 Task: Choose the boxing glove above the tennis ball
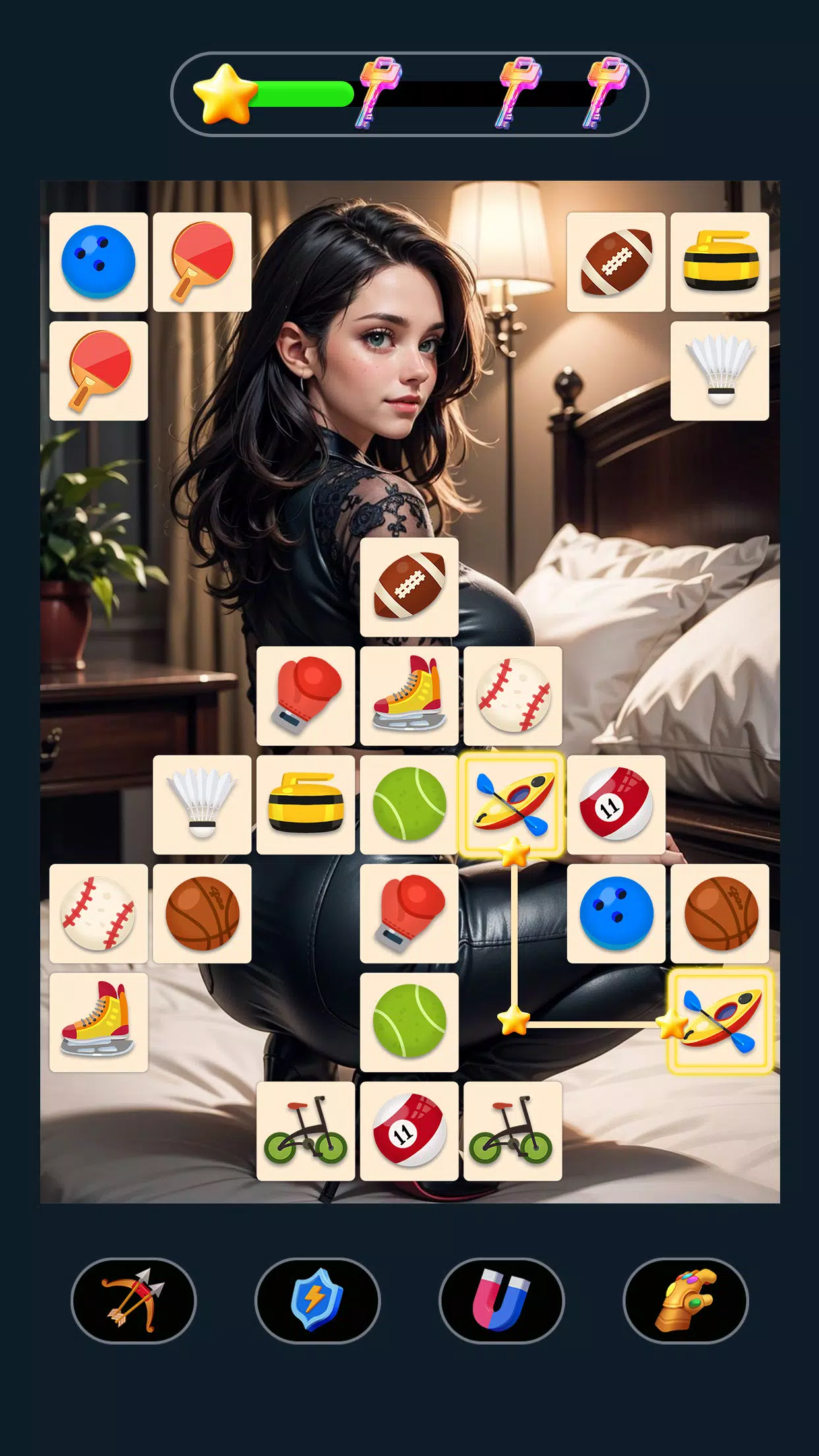pos(409,913)
